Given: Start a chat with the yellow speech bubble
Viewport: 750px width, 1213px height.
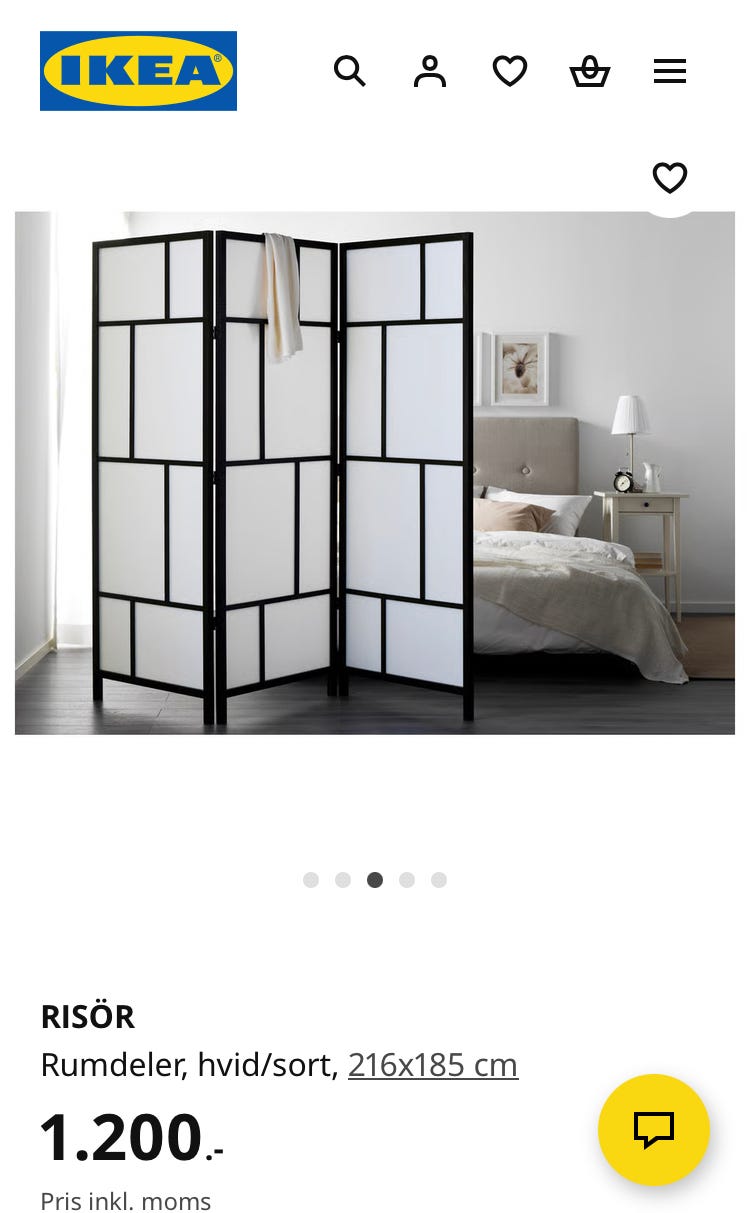Looking at the screenshot, I should coord(654,1130).
